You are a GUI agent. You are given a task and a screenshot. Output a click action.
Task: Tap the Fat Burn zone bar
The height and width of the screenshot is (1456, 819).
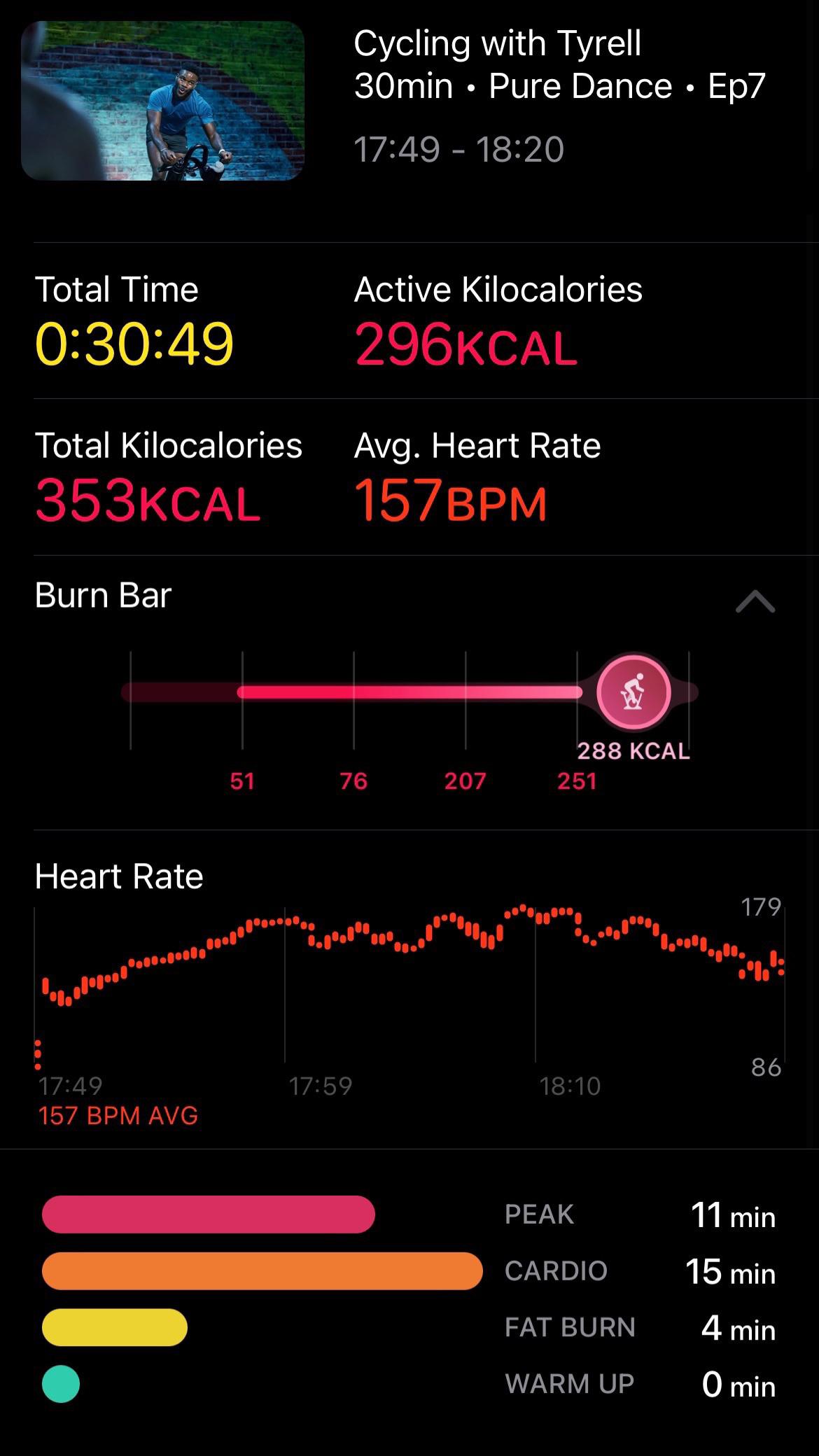click(114, 1326)
